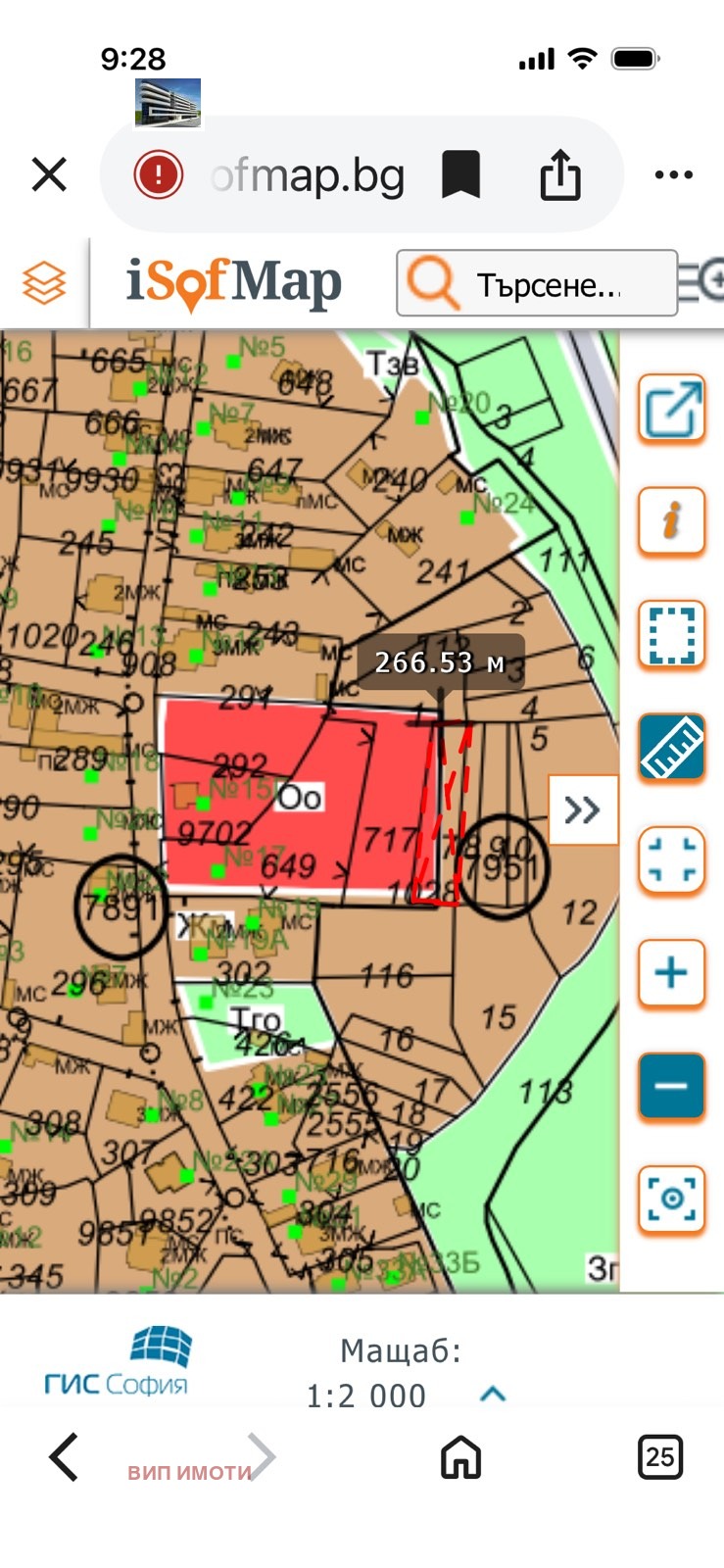Go back to the previous page
The width and height of the screenshot is (724, 1568).
click(65, 1456)
